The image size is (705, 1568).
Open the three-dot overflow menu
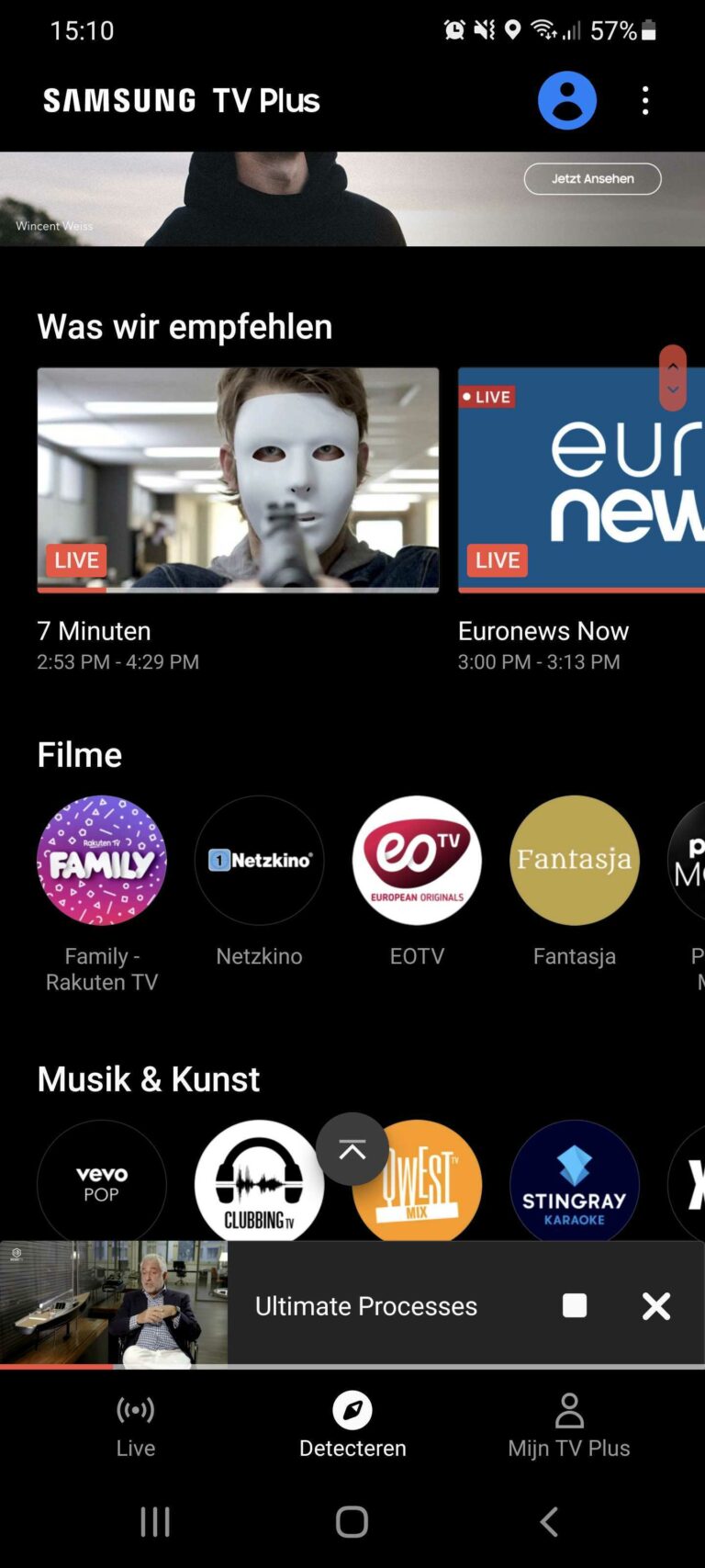click(x=645, y=100)
